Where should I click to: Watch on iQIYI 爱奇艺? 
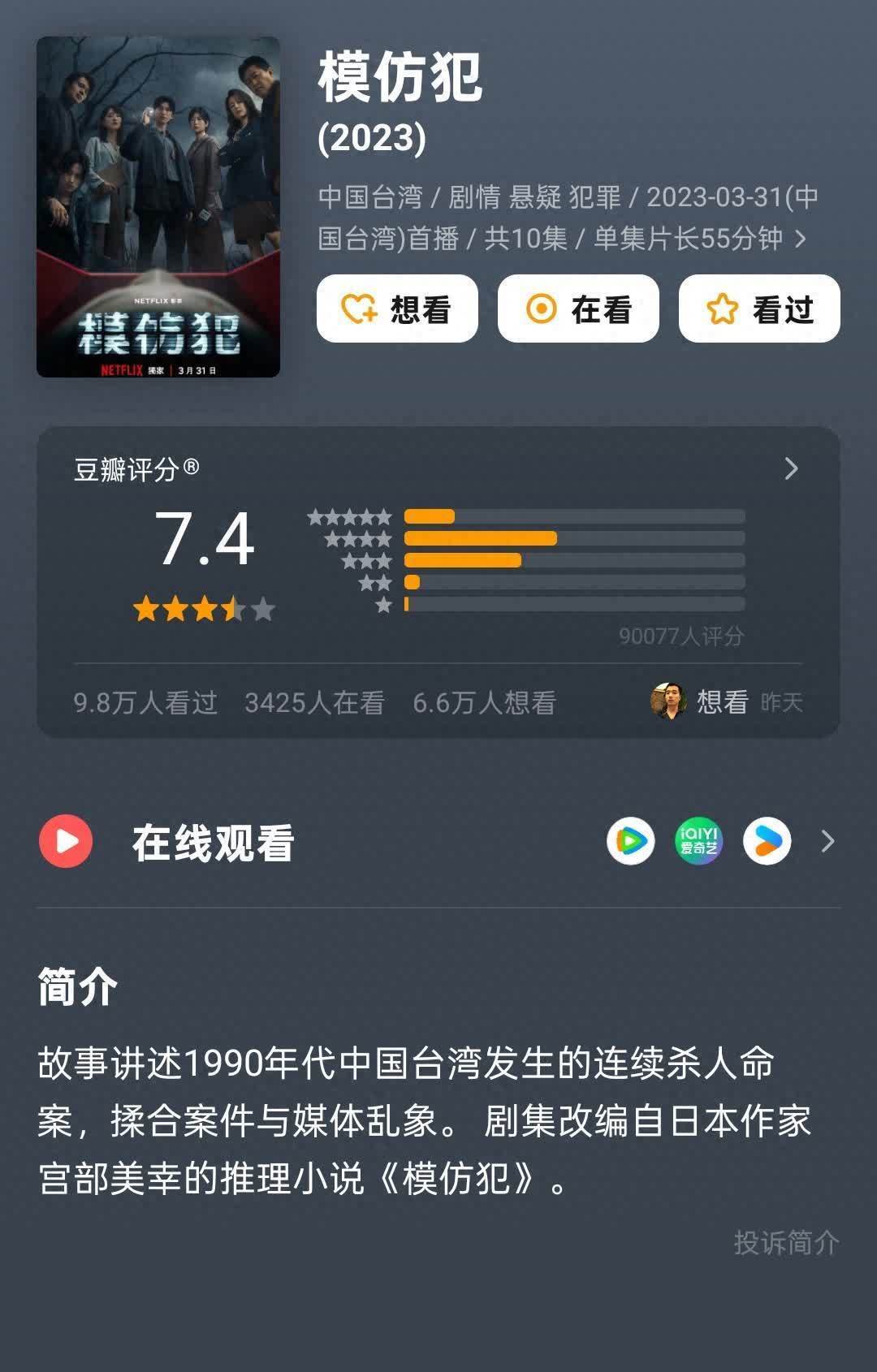698,841
